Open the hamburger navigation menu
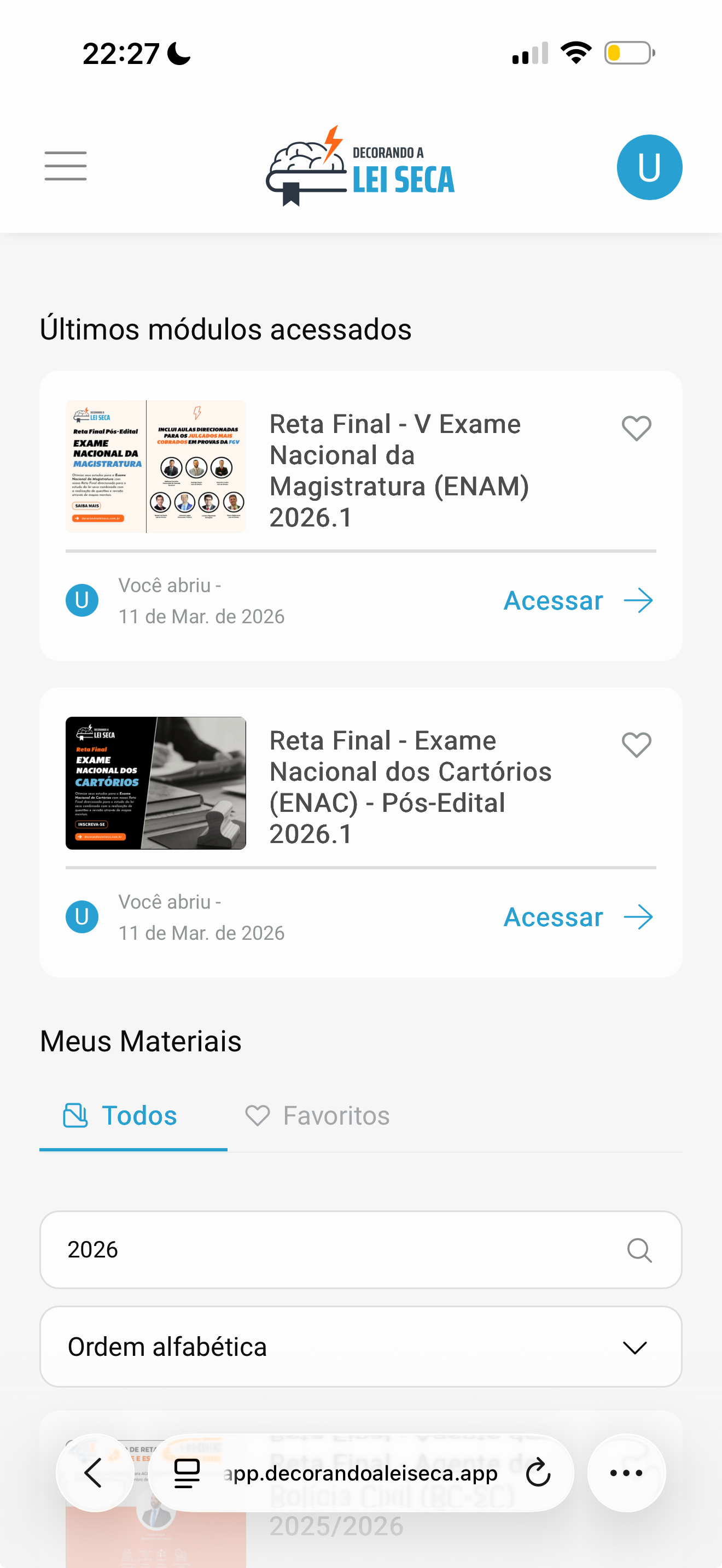The width and height of the screenshot is (722, 1568). (65, 166)
